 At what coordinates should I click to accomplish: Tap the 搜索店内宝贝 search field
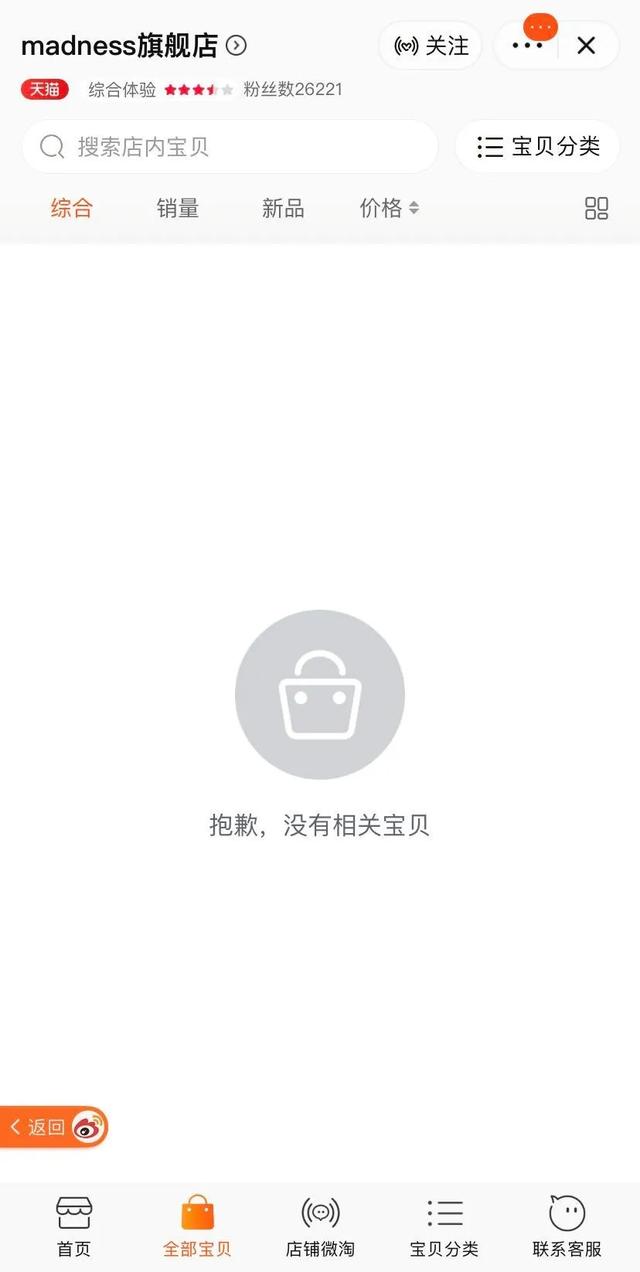click(x=230, y=147)
